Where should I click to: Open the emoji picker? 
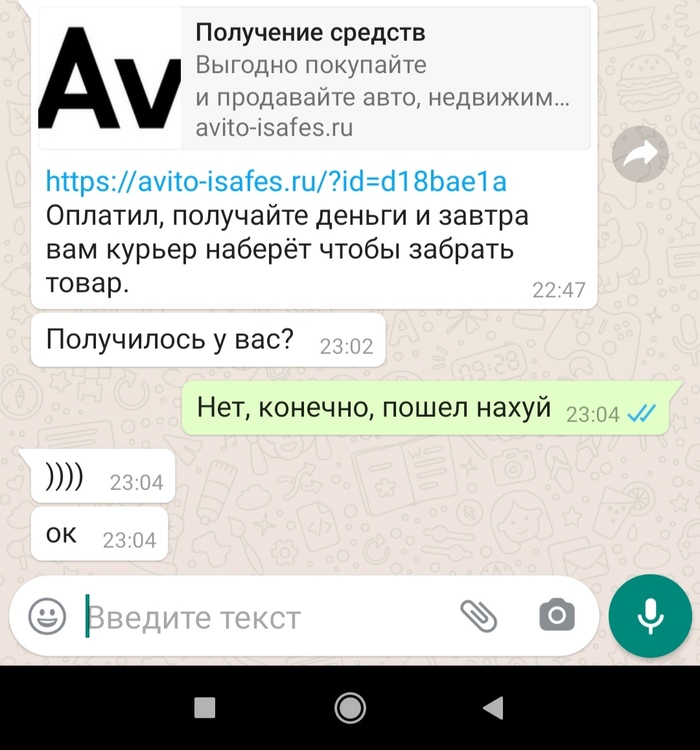tap(47, 616)
